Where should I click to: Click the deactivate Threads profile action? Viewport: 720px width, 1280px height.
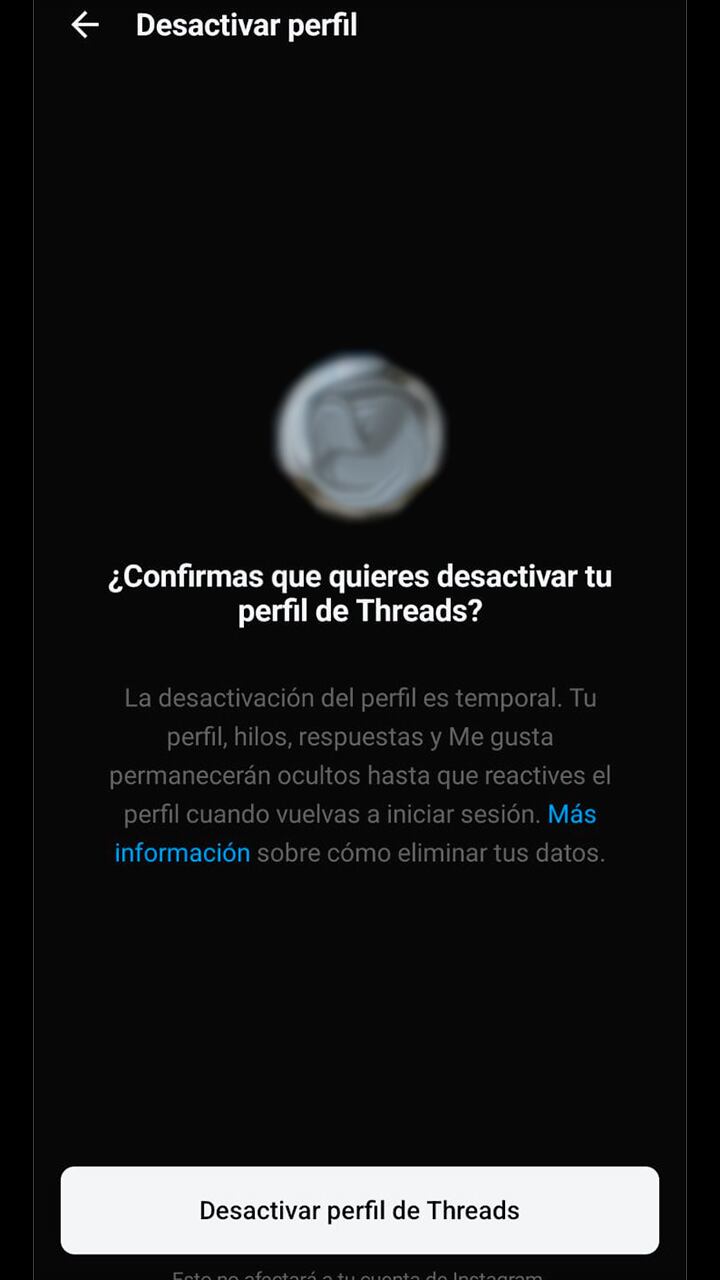[x=360, y=1210]
